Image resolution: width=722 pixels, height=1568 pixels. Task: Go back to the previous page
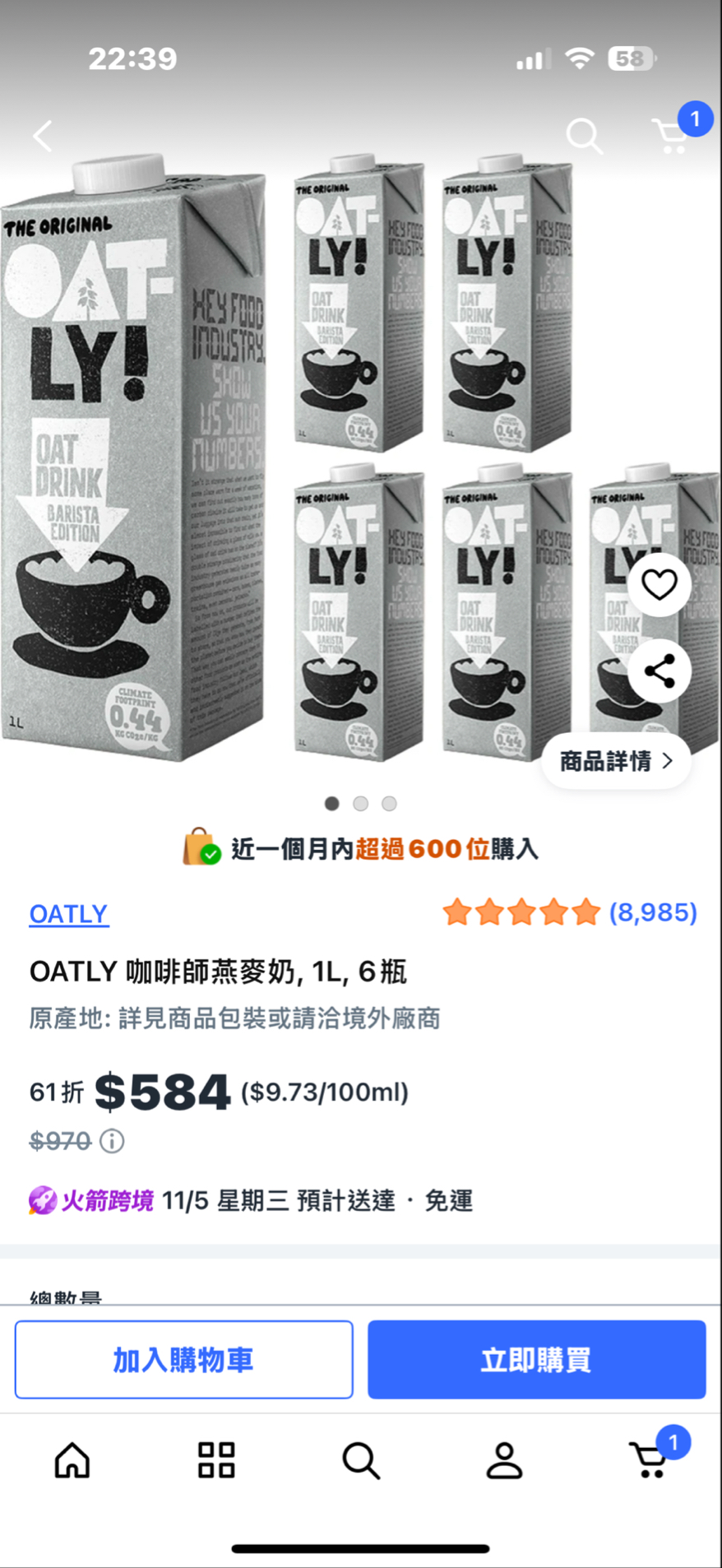click(43, 136)
